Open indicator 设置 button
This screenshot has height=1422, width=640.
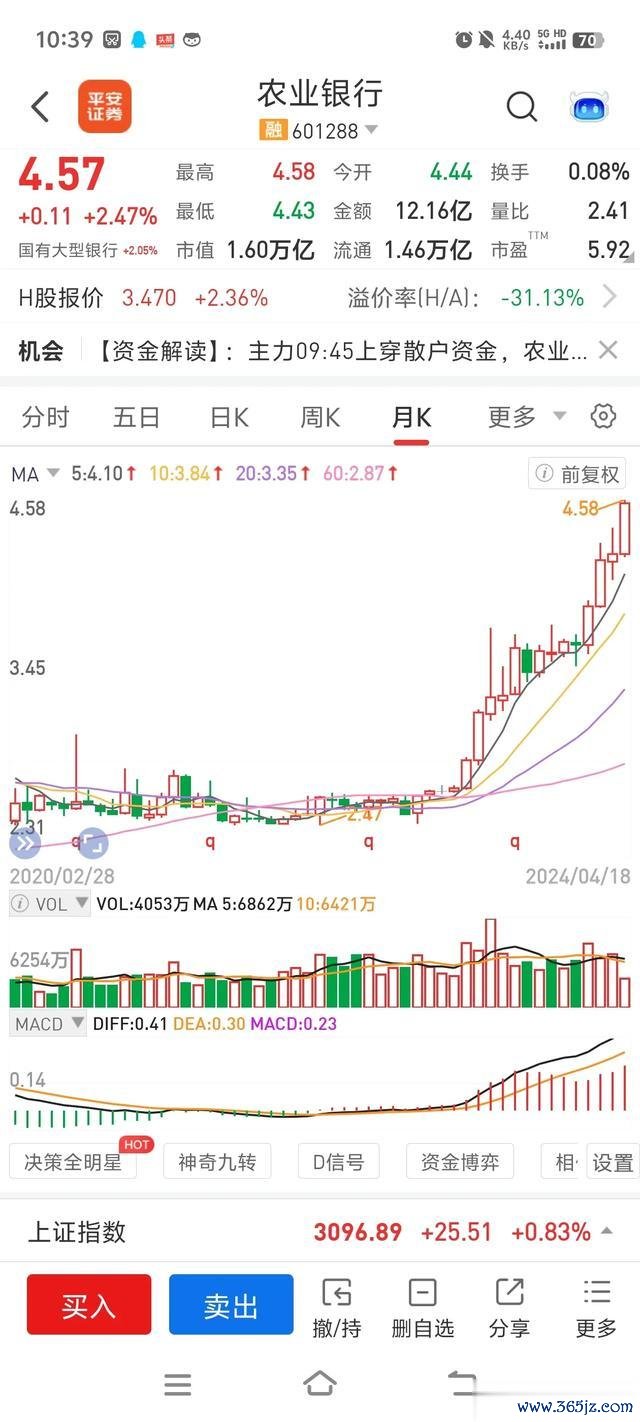613,1162
